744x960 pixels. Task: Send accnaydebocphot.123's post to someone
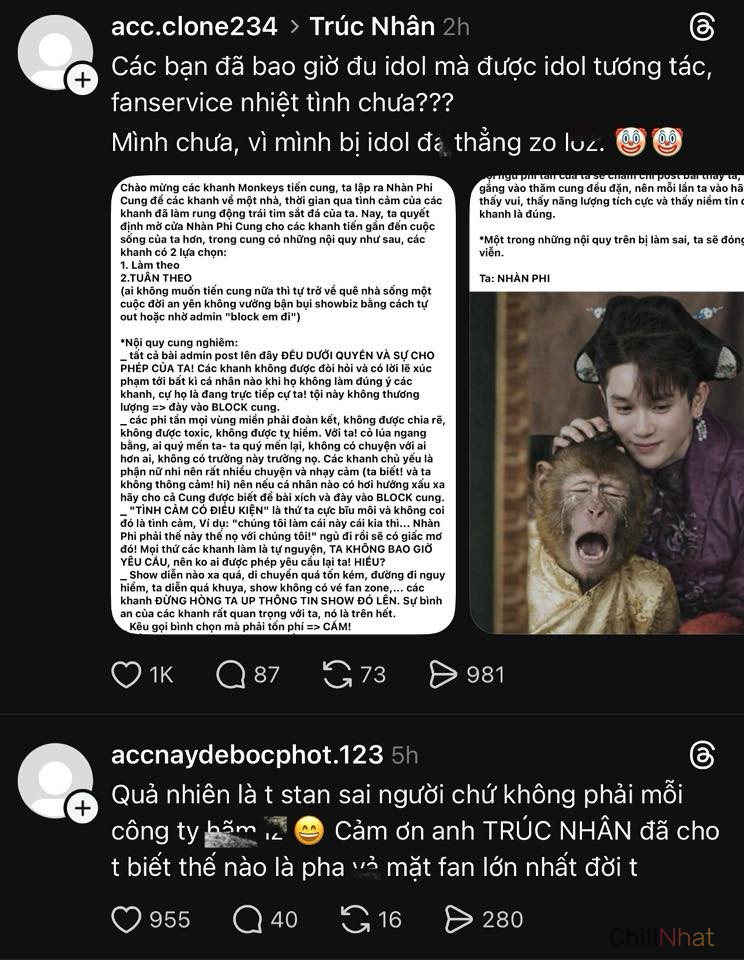tap(458, 919)
